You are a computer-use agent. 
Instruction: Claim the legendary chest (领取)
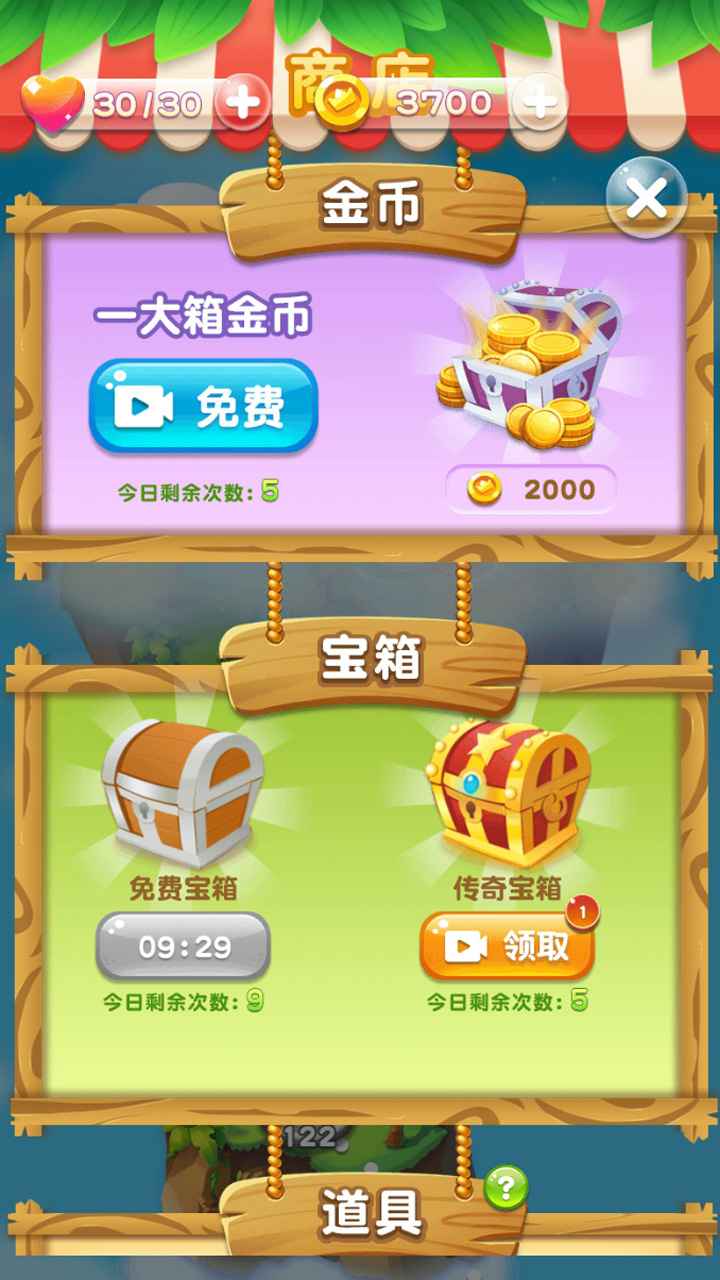(507, 946)
